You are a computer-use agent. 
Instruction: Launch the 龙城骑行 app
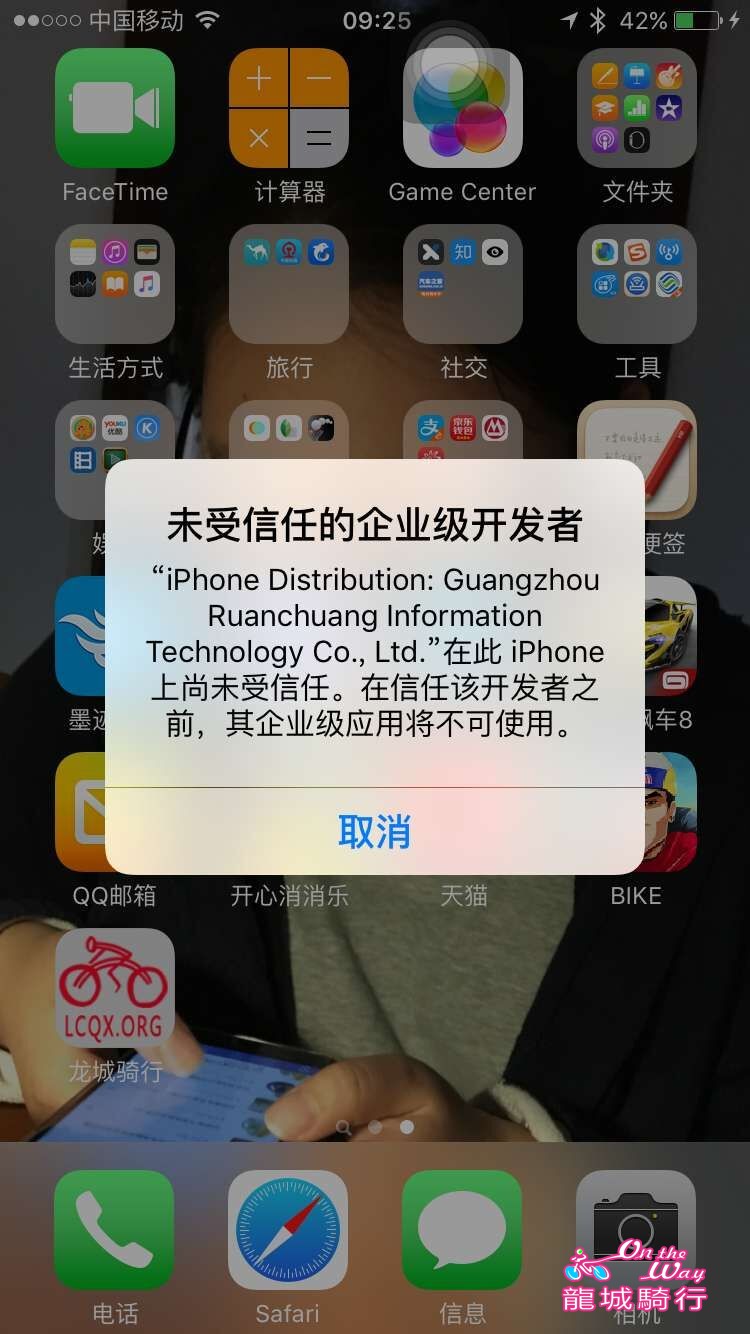115,988
